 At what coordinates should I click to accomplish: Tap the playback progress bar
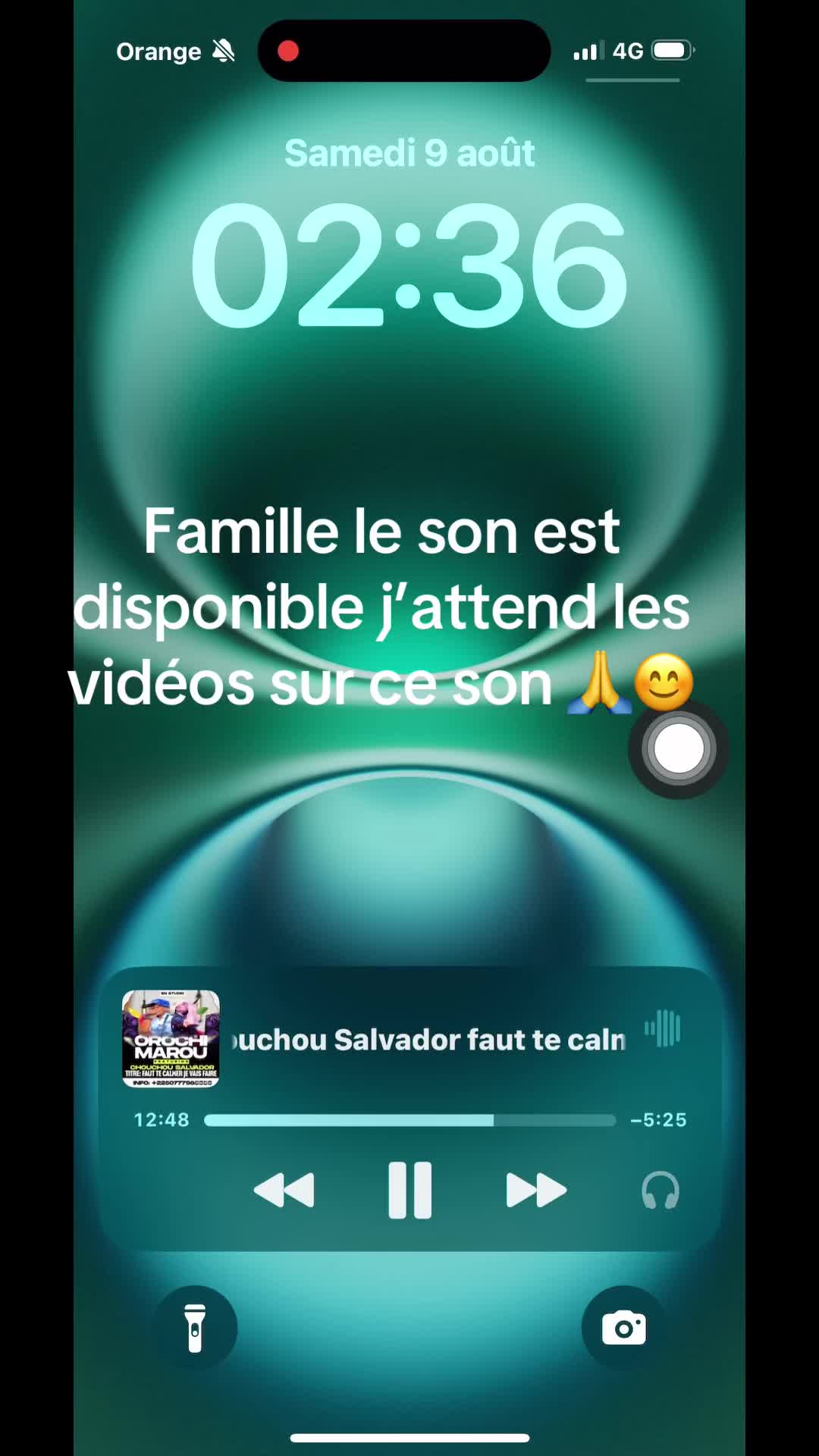409,1120
